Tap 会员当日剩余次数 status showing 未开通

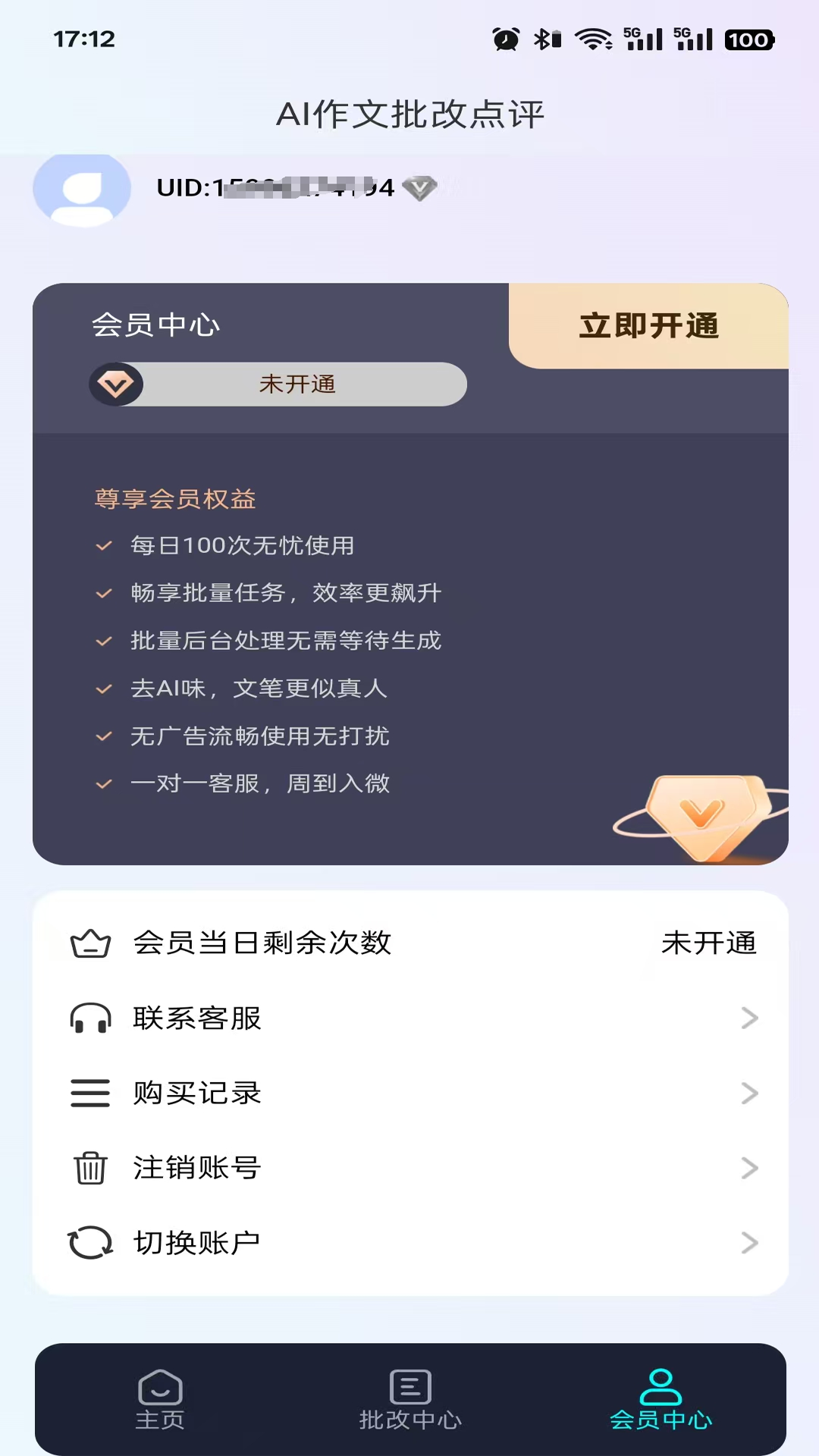pyautogui.click(x=711, y=943)
